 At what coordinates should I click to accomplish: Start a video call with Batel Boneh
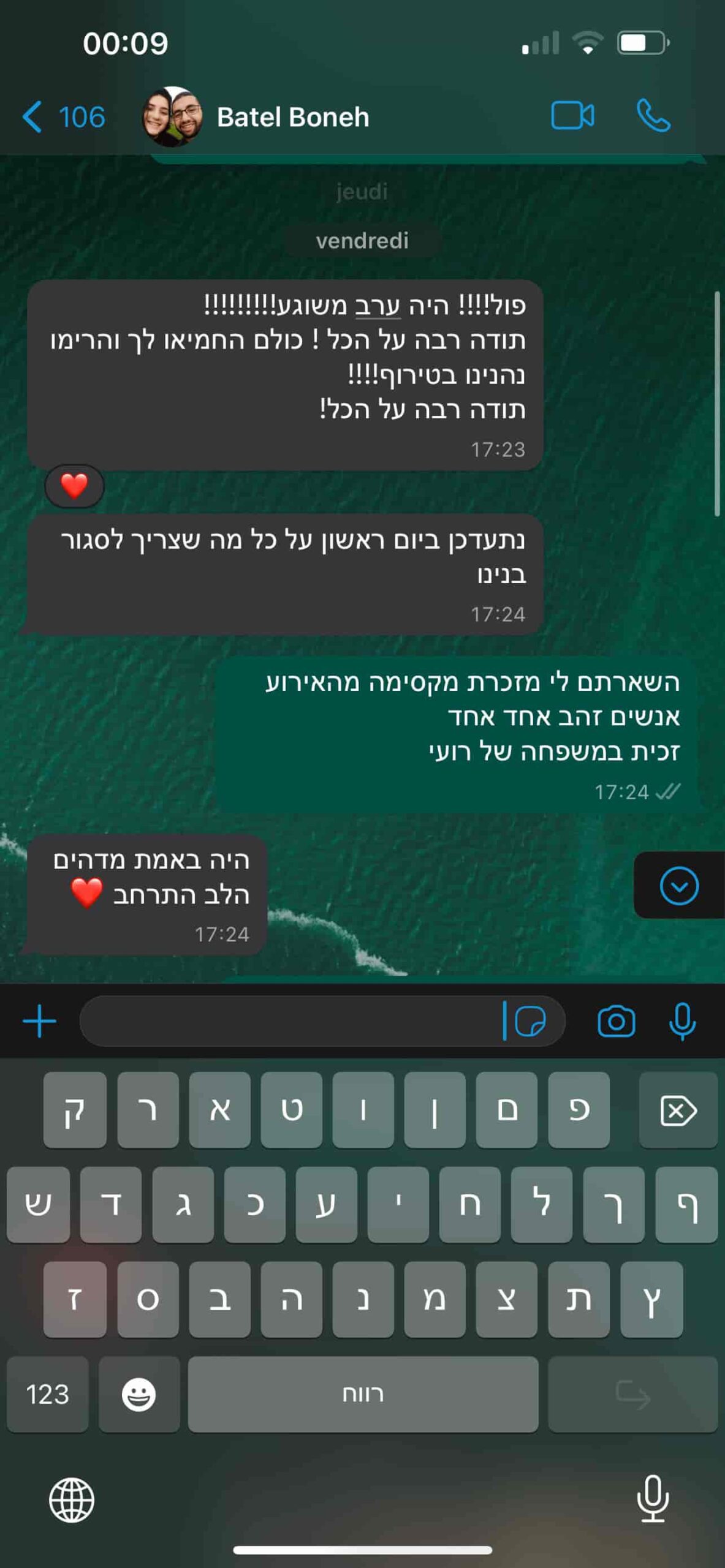coord(572,116)
